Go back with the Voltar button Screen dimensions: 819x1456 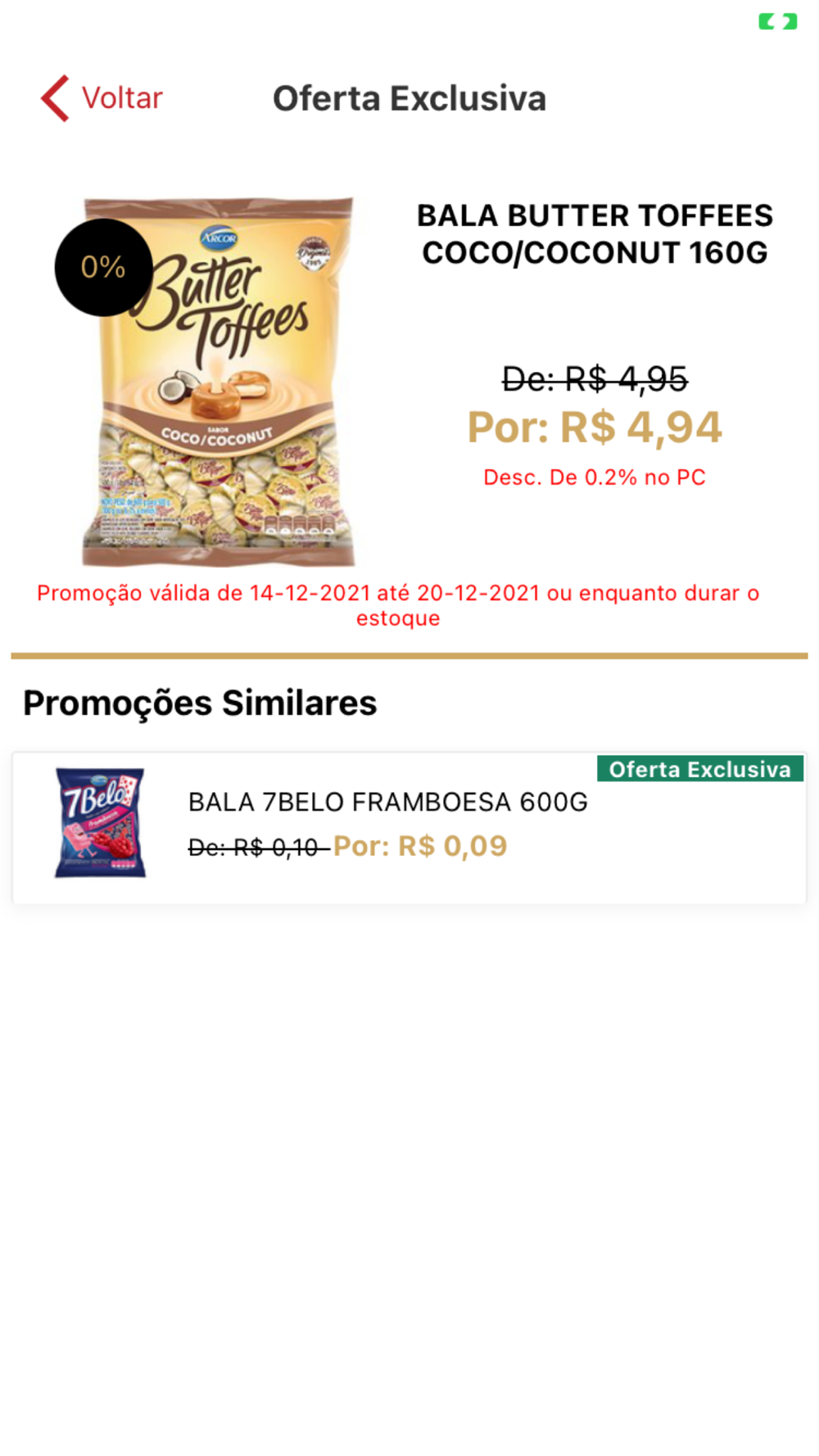[x=102, y=98]
